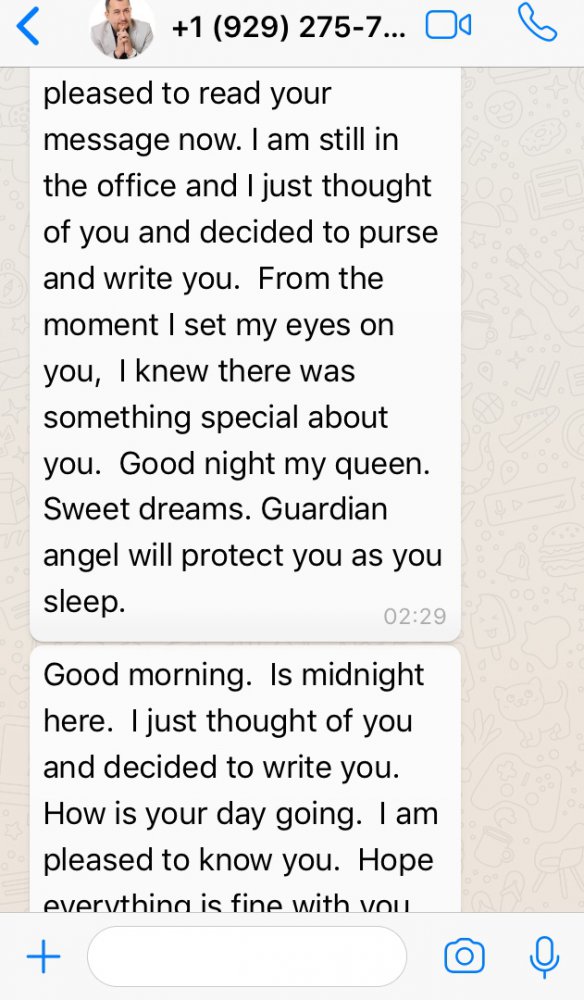Start a video call with this contact
This screenshot has height=1000, width=584.
pyautogui.click(x=449, y=26)
